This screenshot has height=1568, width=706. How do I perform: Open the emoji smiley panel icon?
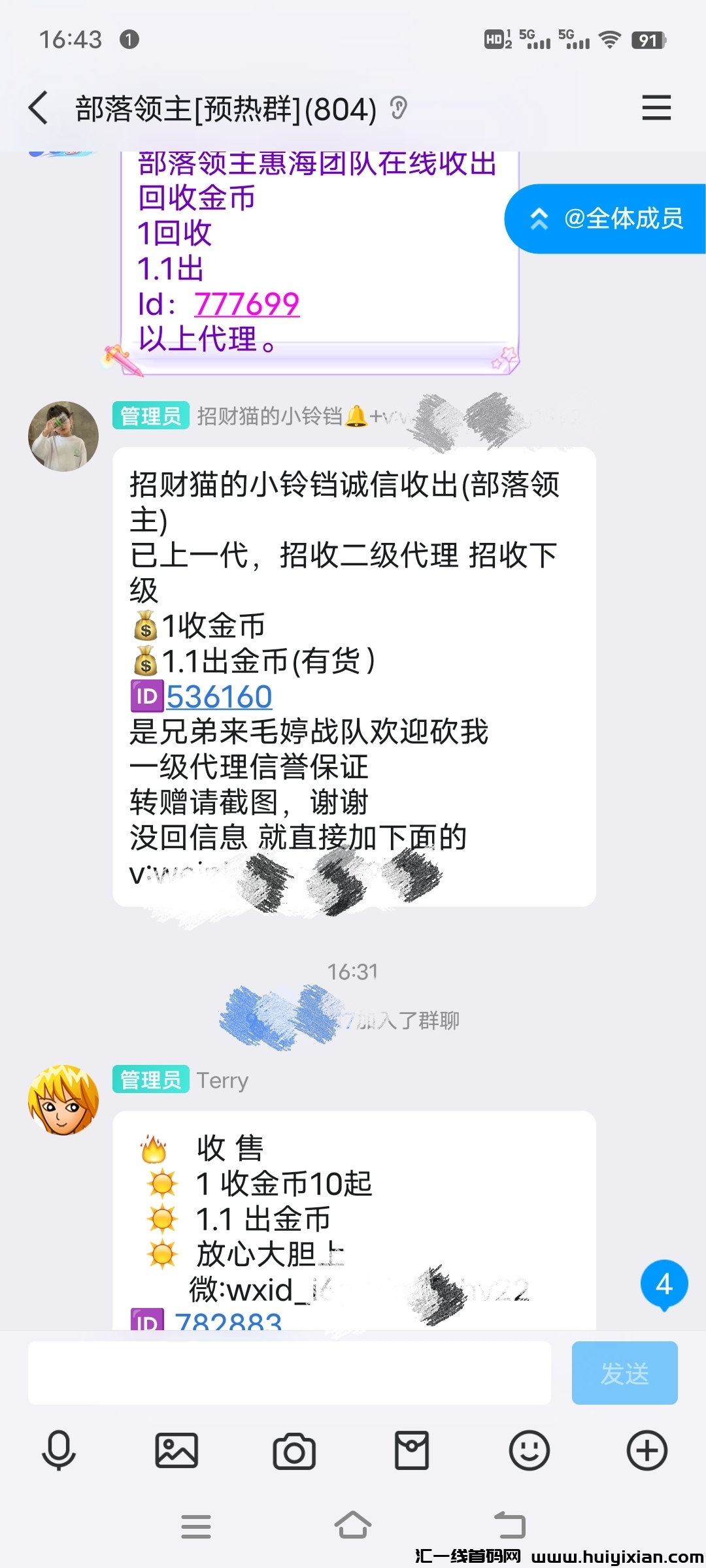529,1452
